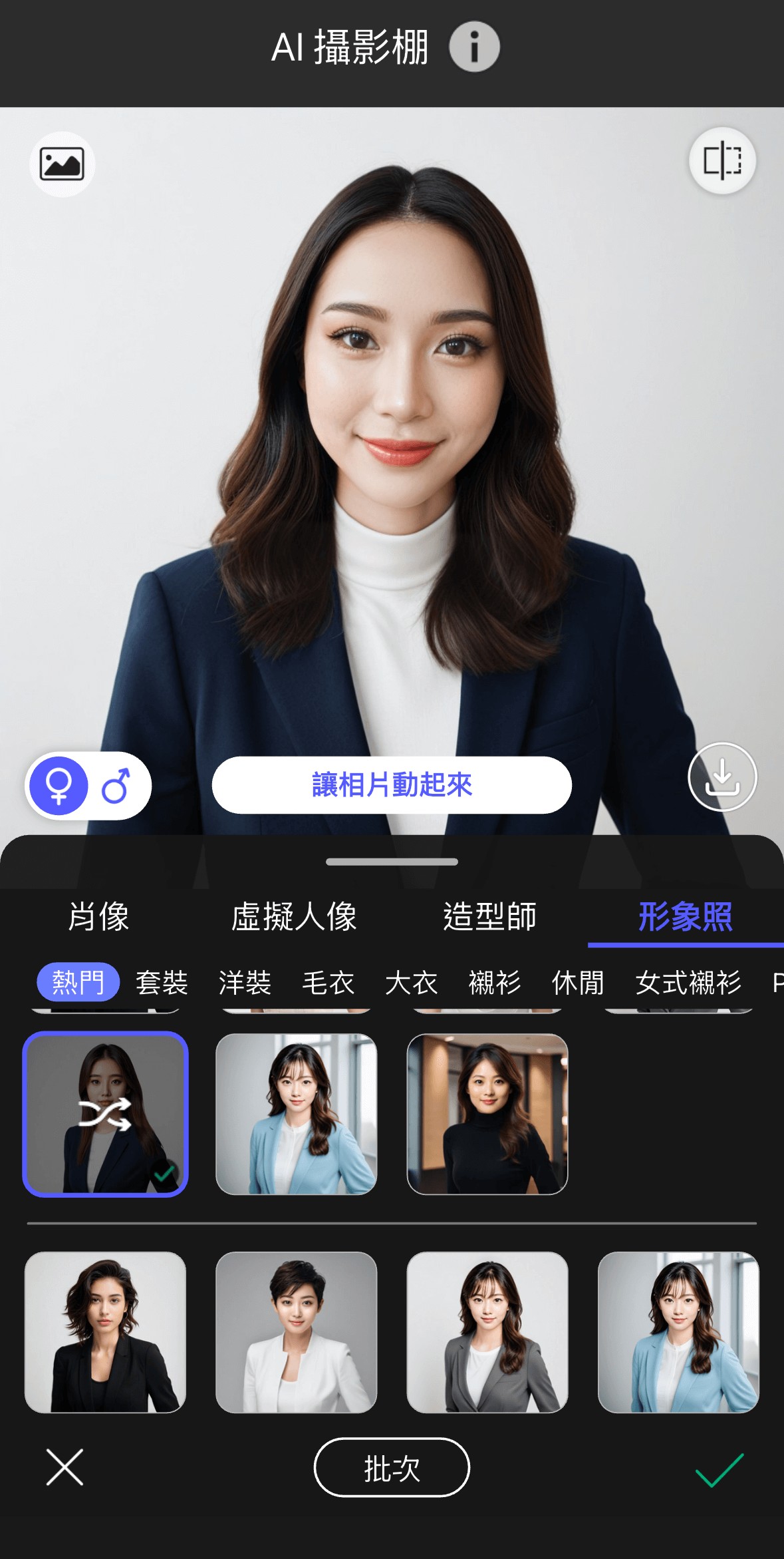
Task: Confirm with the green checkmark
Action: (719, 1468)
